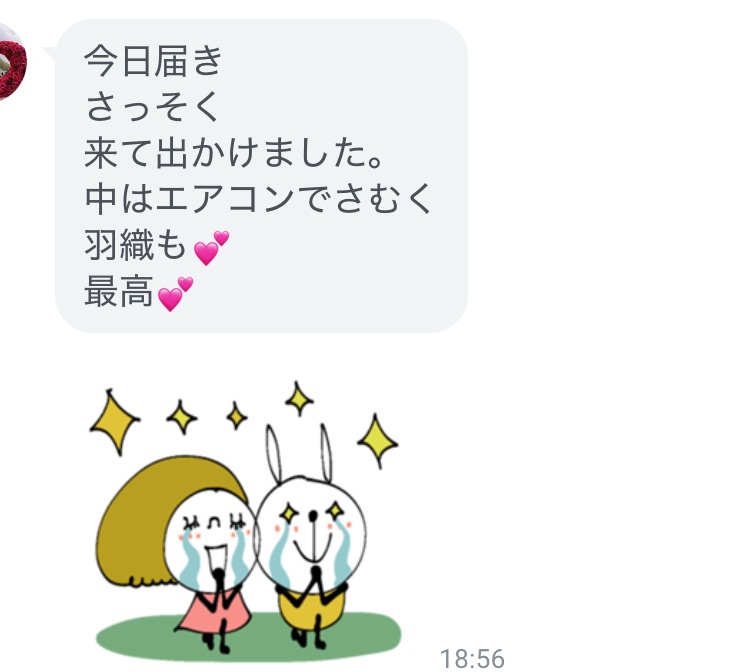Viewport: 750px width, 672px height.
Task: Open the sender's profile avatar
Action: pos(10,62)
